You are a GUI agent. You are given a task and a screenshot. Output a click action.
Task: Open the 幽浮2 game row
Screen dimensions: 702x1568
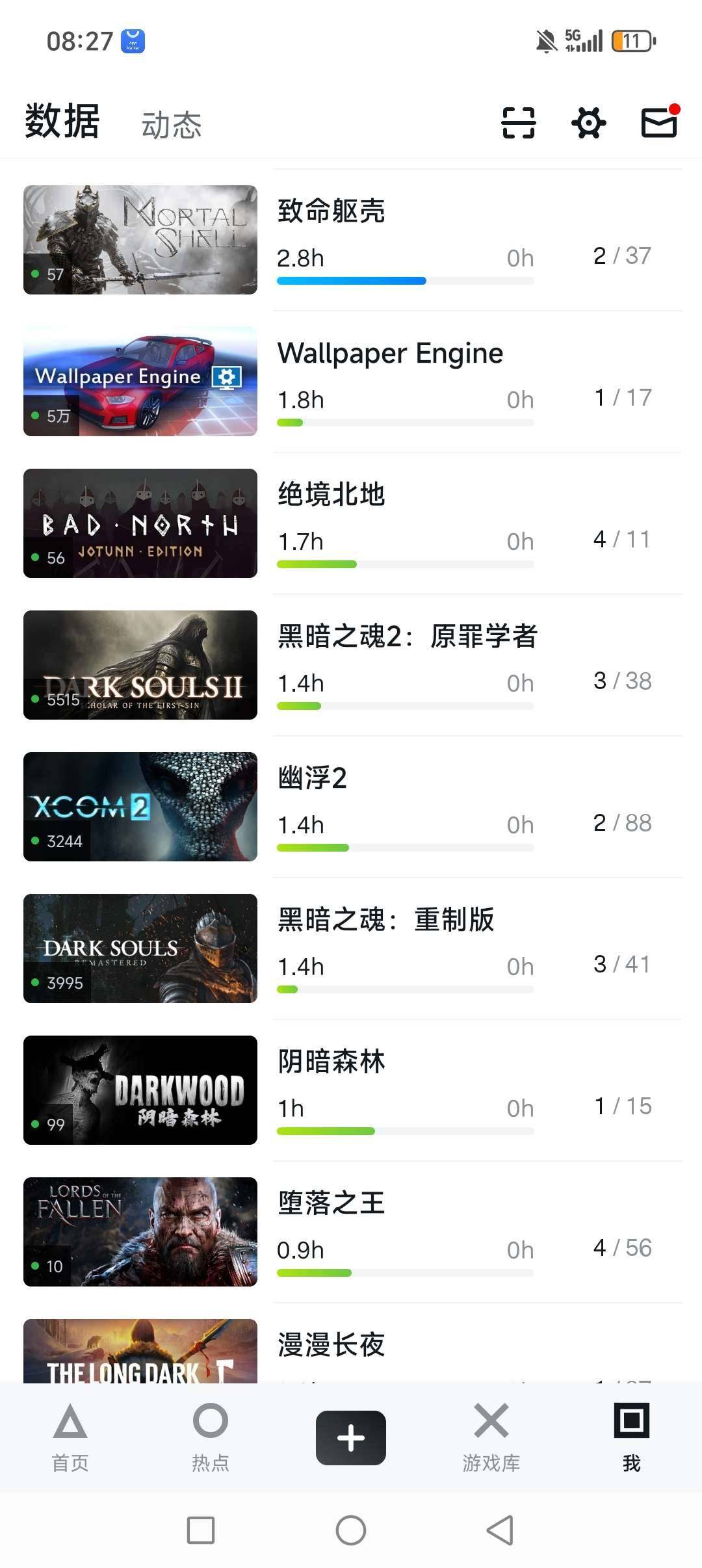click(x=351, y=807)
